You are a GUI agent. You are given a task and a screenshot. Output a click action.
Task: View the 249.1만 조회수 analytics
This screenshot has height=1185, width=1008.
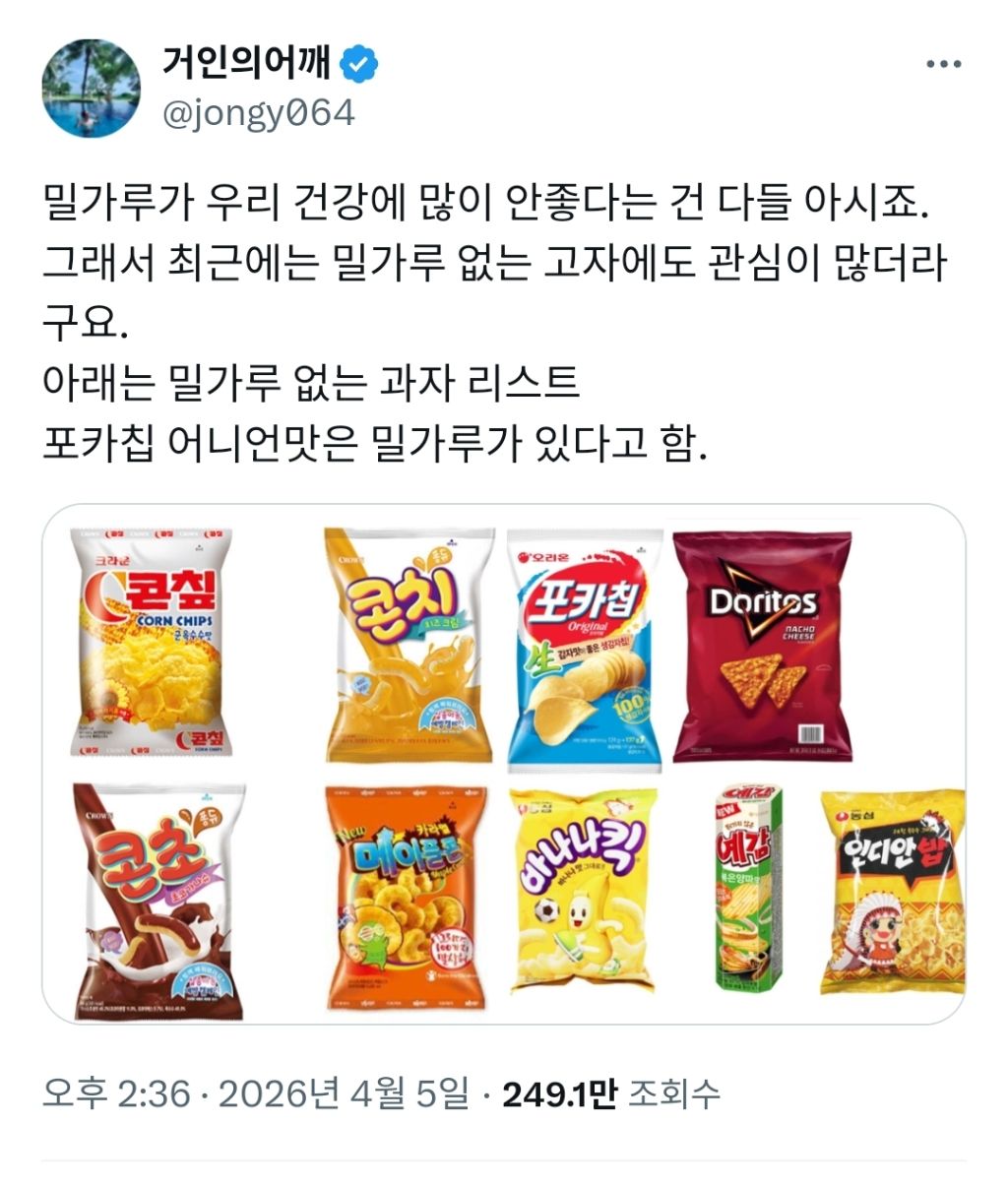(610, 1093)
